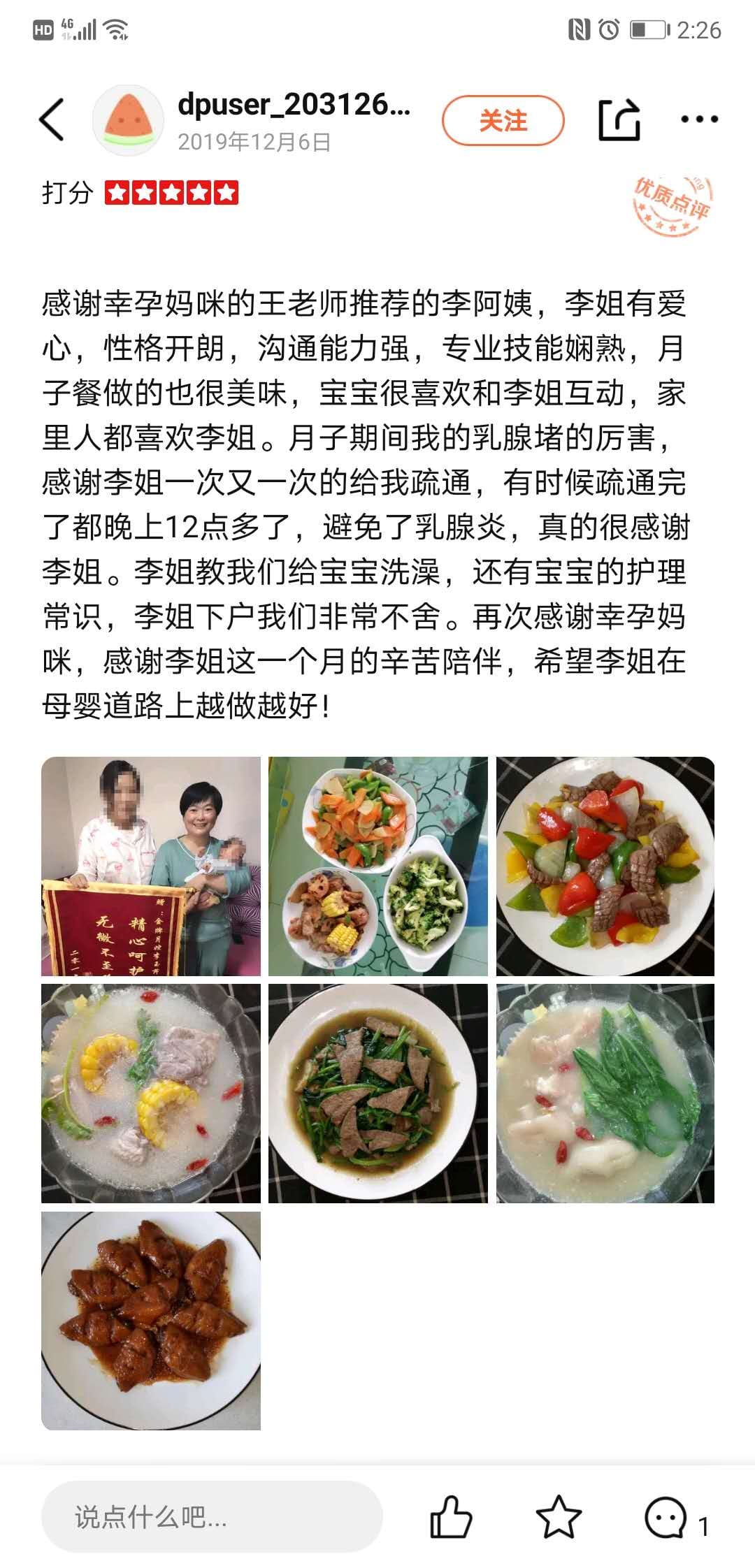
Task: Open the watermelon profile avatar
Action: (x=128, y=120)
